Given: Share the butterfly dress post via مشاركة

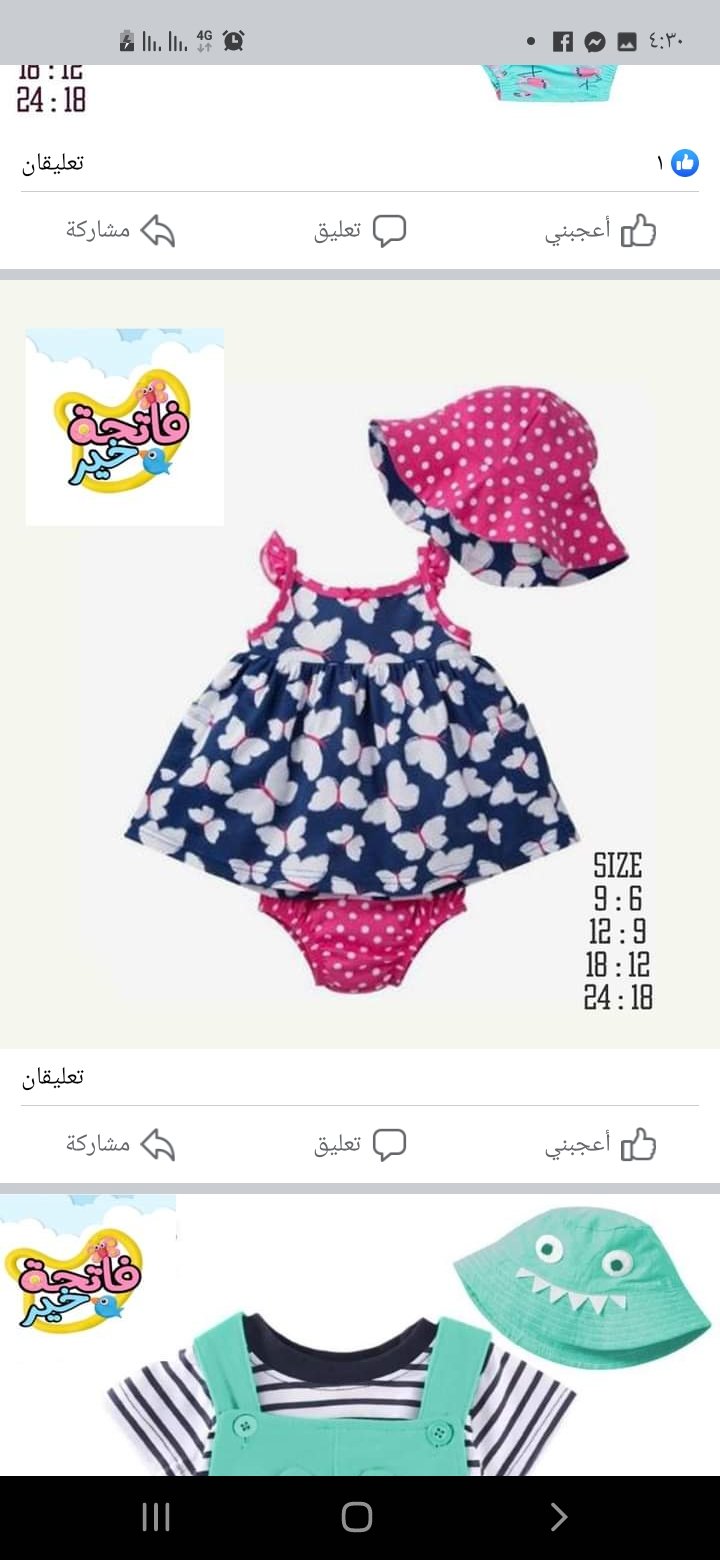Looking at the screenshot, I should (x=120, y=1144).
